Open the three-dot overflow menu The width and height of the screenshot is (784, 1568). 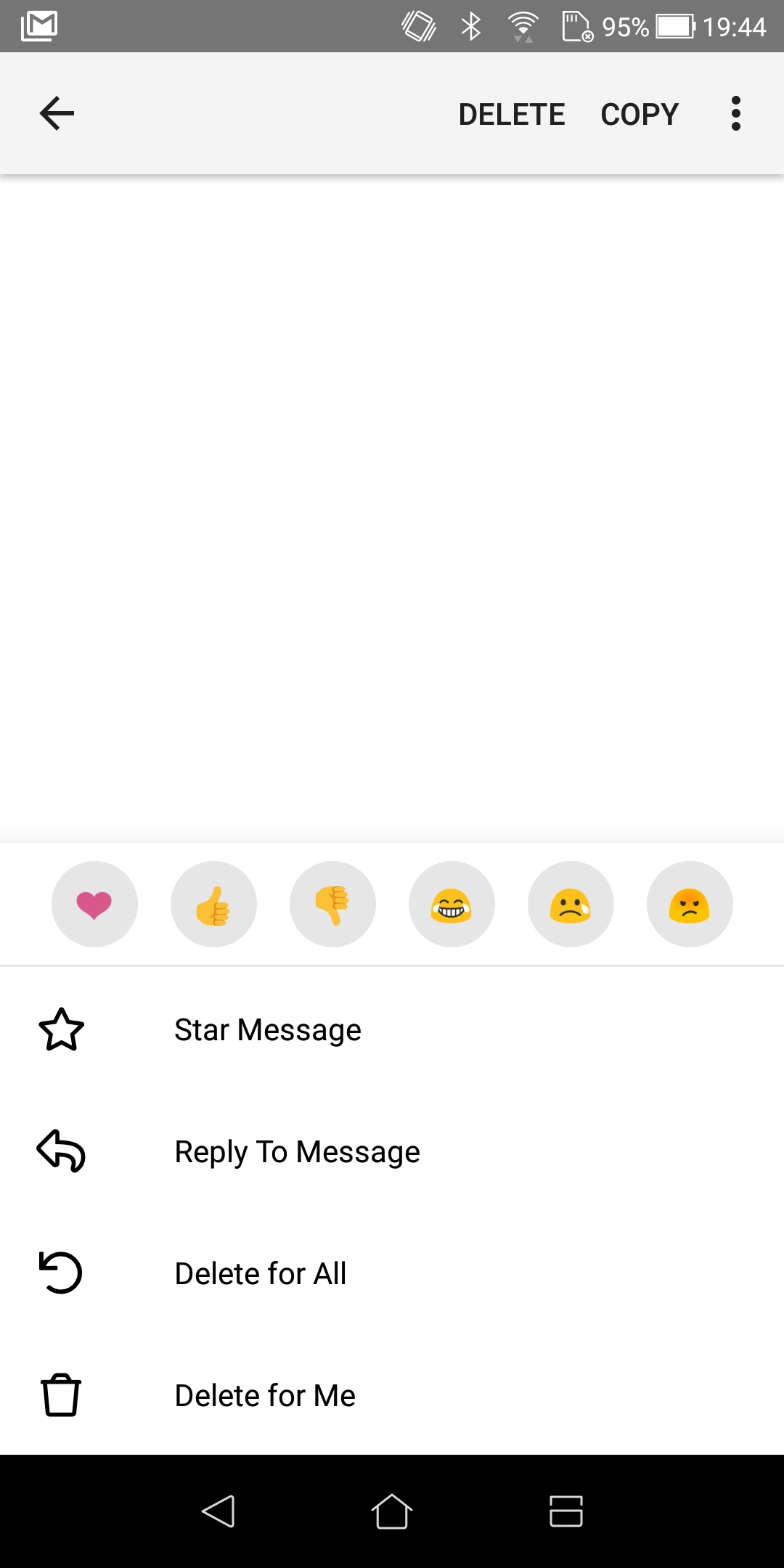[x=736, y=113]
